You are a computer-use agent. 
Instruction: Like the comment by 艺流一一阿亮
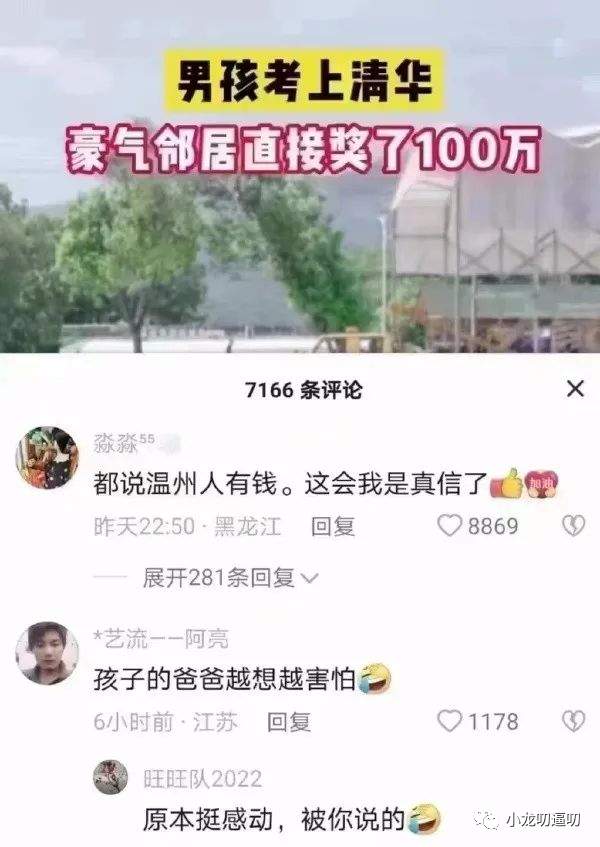coord(452,720)
